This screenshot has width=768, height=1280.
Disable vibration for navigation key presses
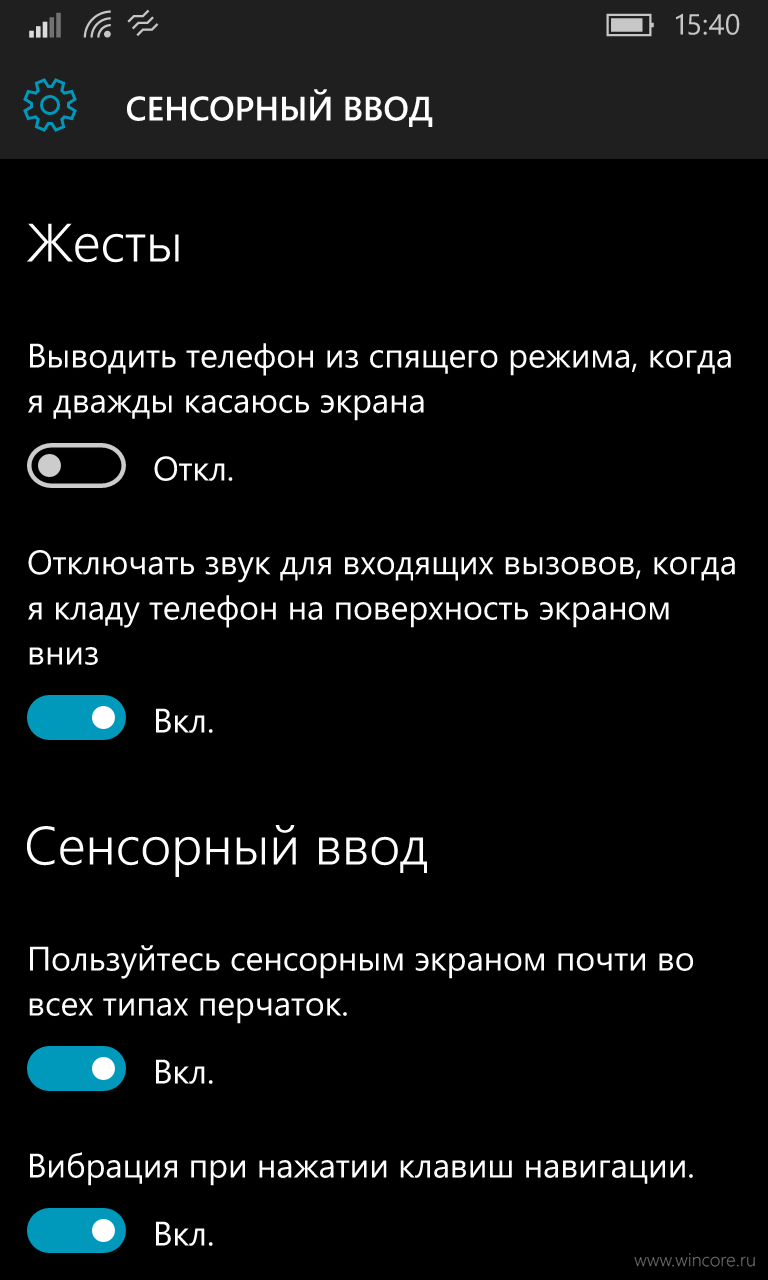click(x=76, y=1231)
